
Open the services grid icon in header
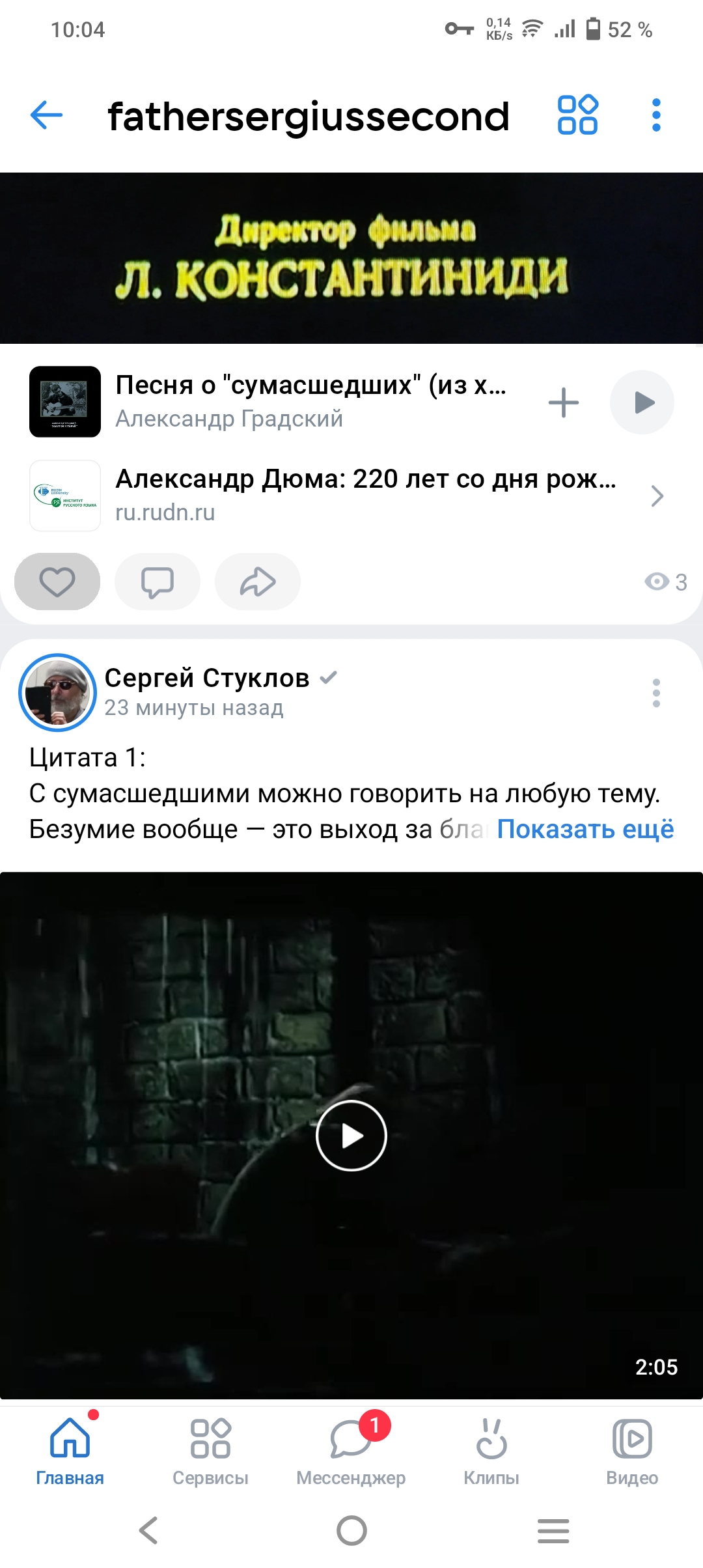pos(577,115)
